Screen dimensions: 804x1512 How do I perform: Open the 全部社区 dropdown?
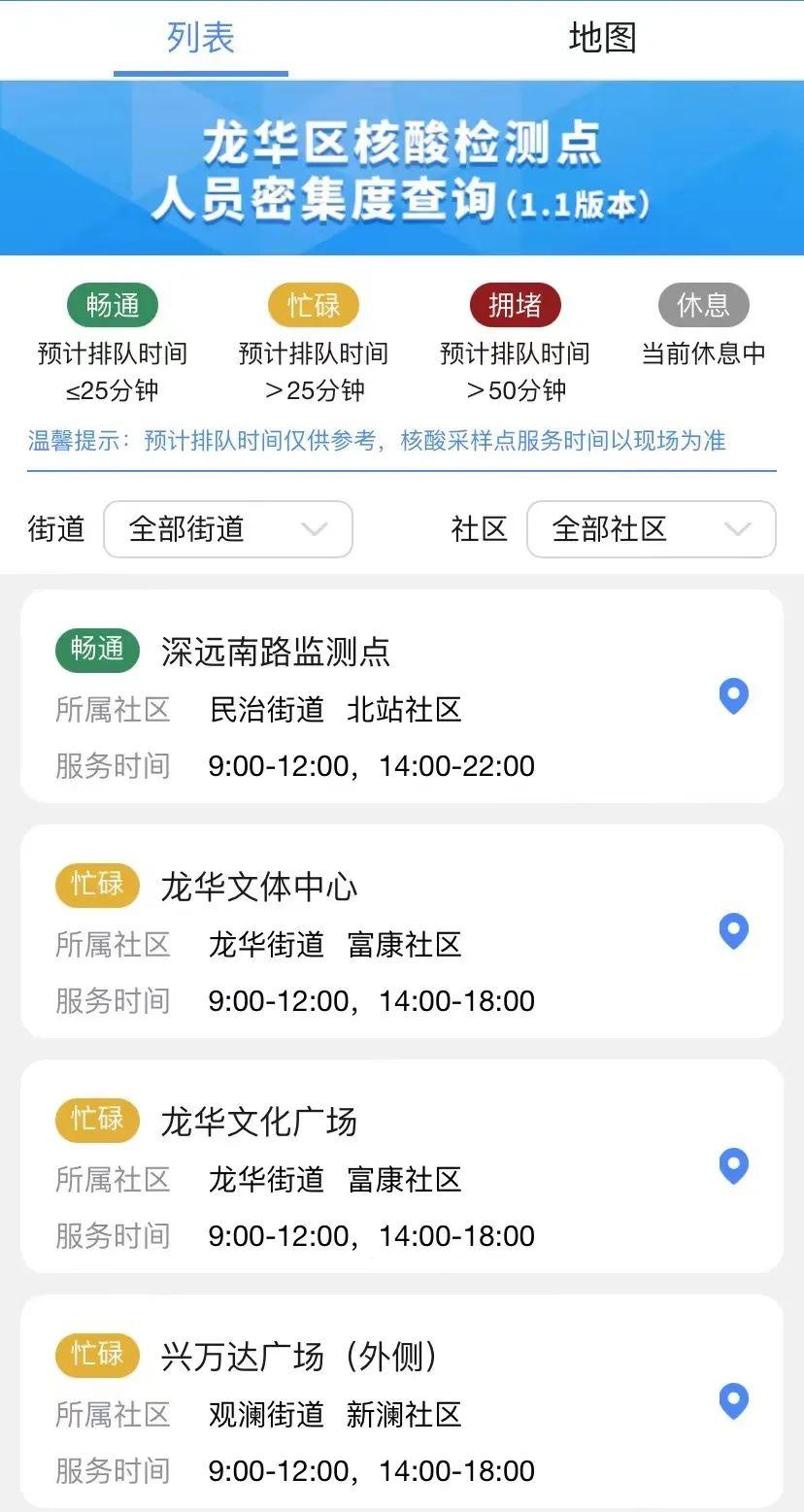651,529
